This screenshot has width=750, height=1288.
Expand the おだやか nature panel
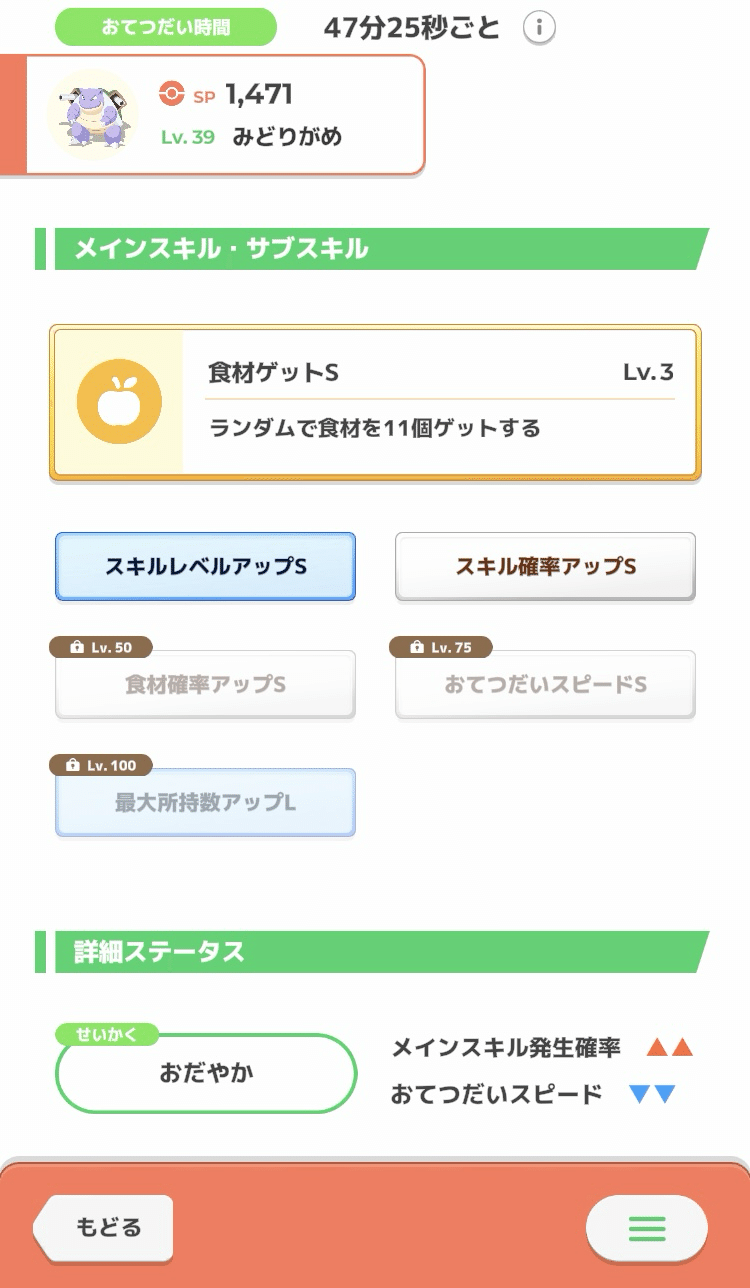tap(205, 1072)
